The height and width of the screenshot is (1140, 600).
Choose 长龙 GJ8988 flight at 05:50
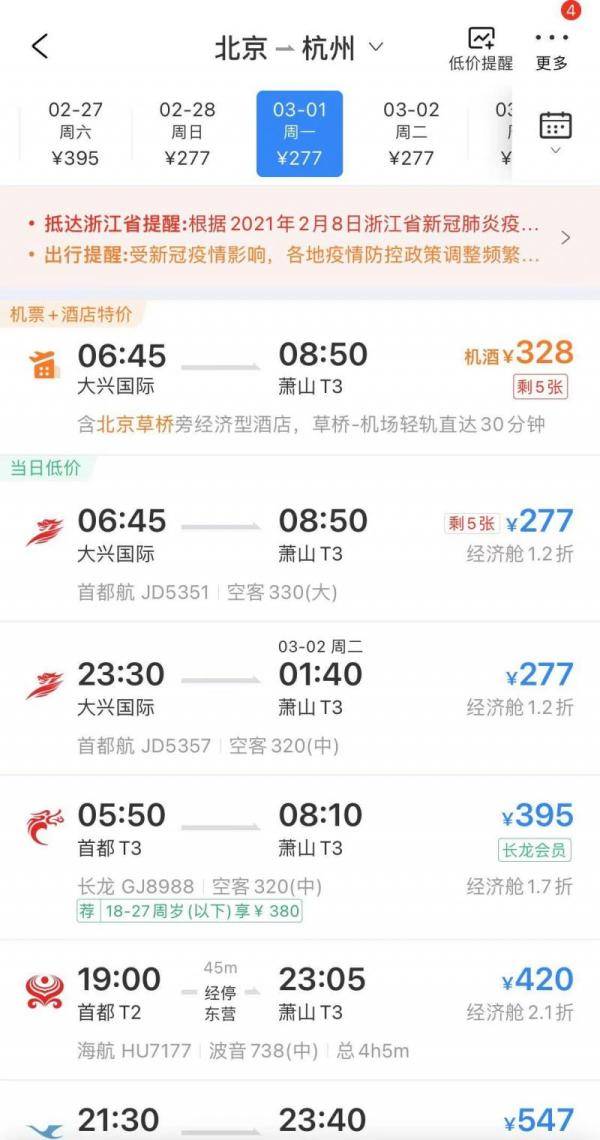click(300, 856)
